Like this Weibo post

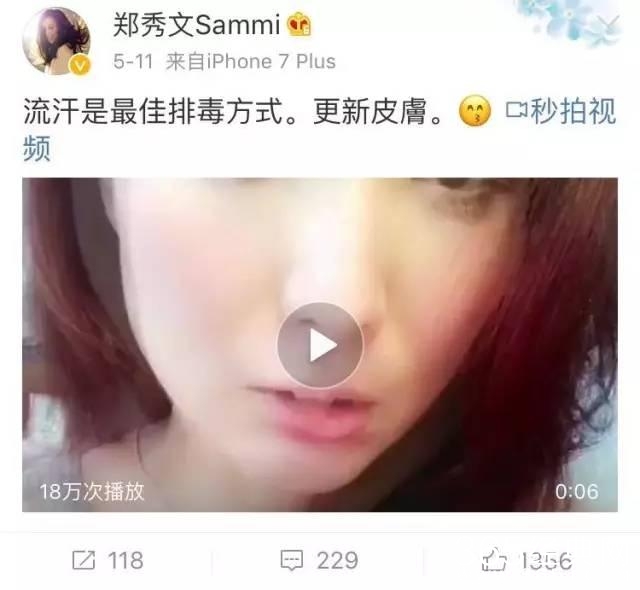click(x=527, y=560)
